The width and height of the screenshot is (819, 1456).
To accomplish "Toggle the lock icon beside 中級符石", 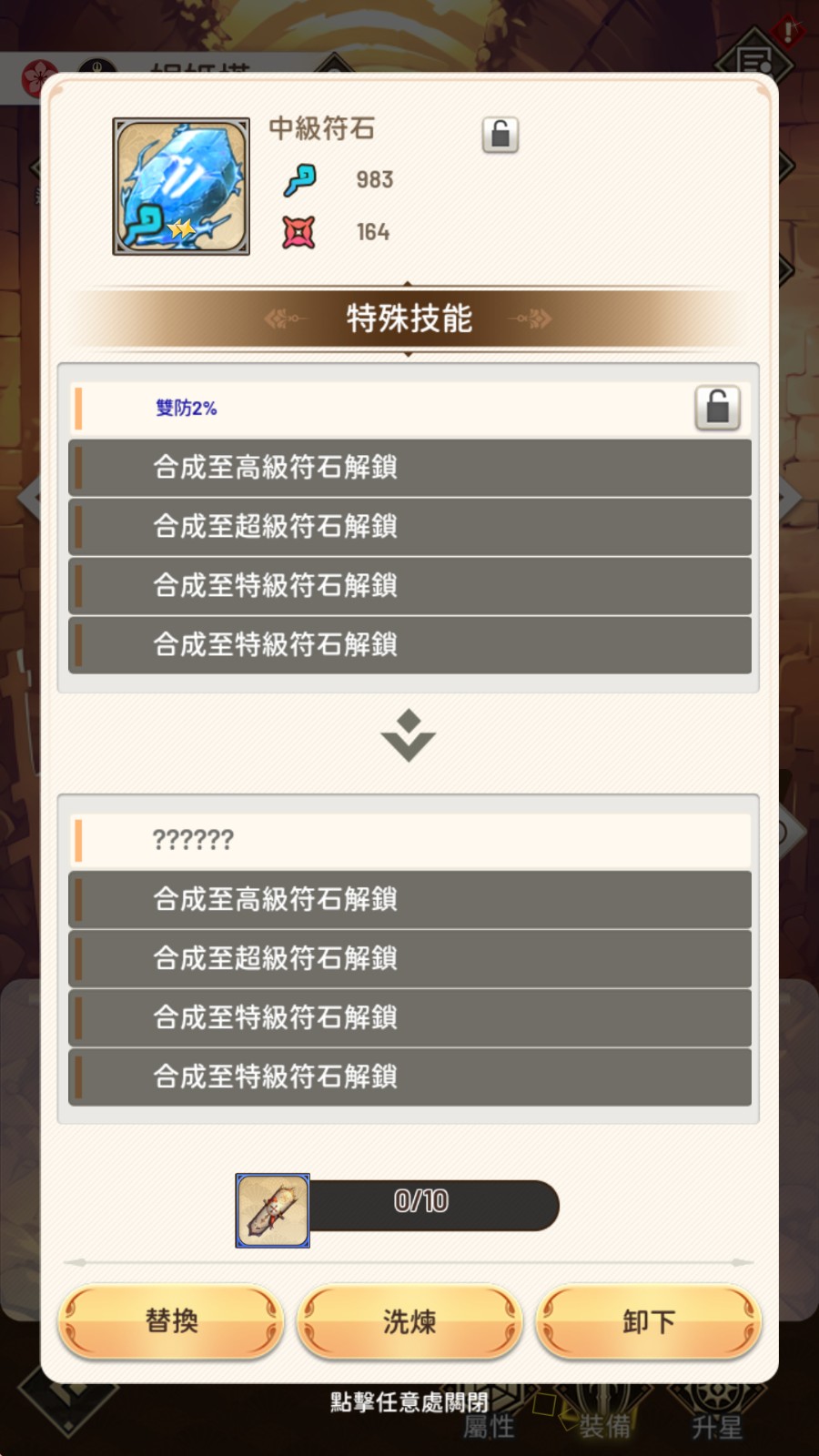I will click(x=500, y=135).
